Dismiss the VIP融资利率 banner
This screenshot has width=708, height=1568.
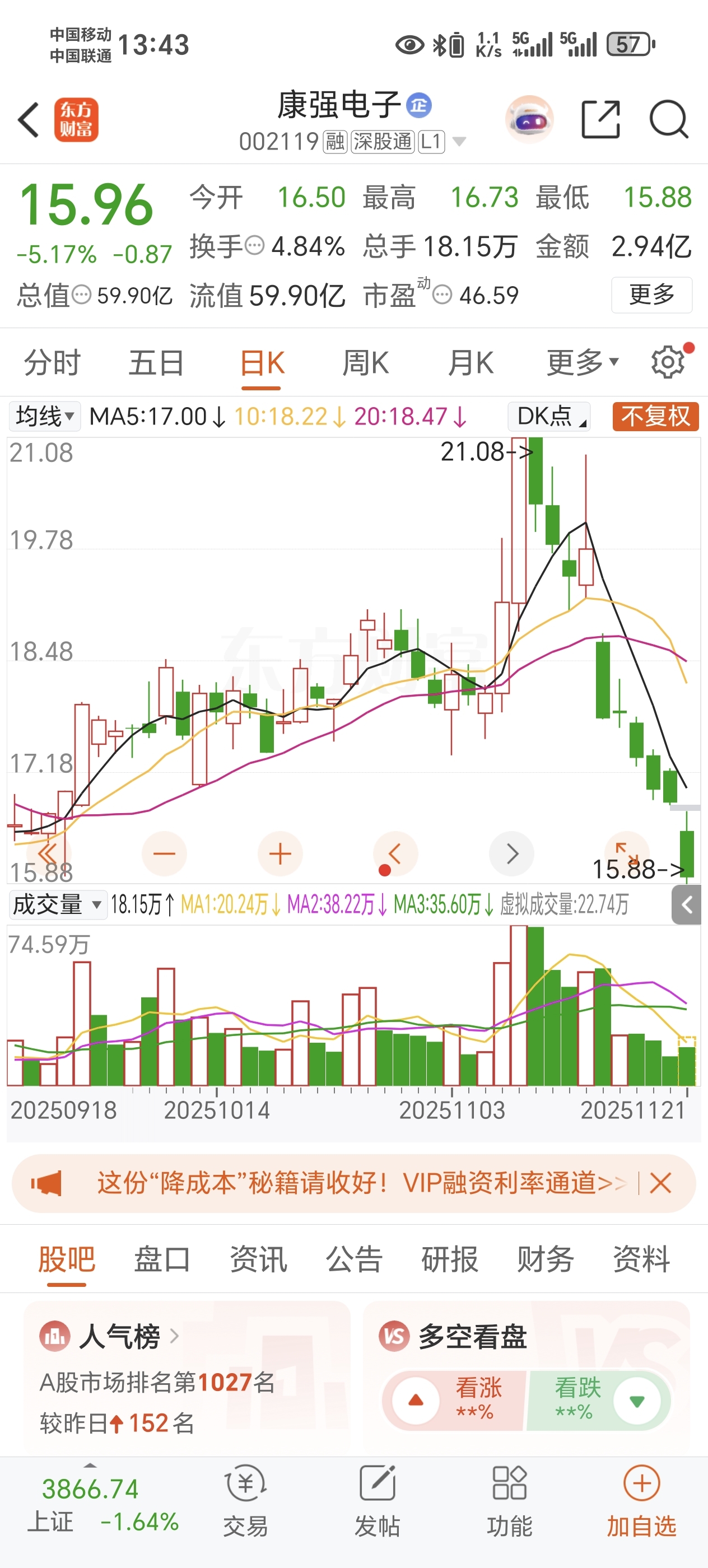660,1183
